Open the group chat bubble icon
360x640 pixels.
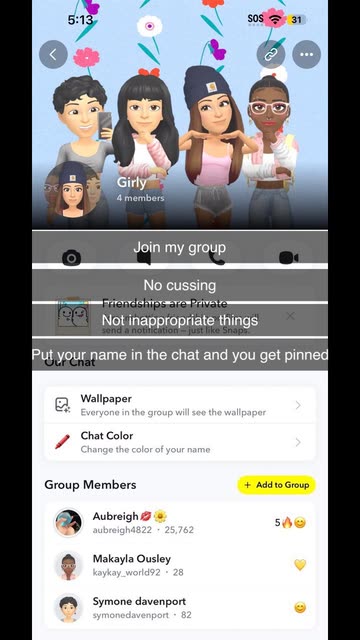click(144, 258)
